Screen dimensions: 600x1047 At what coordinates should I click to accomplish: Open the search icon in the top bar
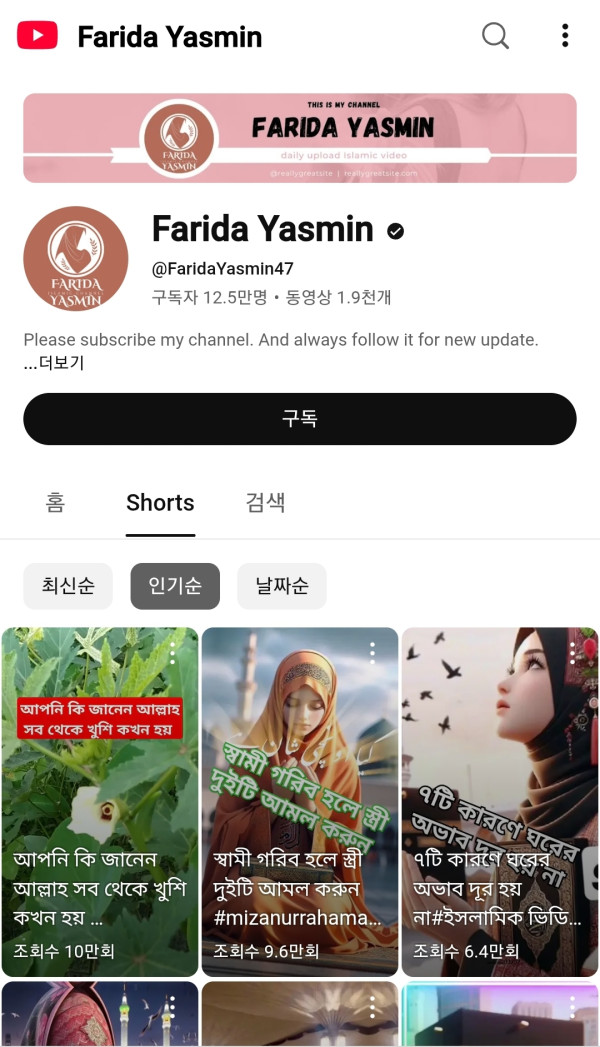495,36
